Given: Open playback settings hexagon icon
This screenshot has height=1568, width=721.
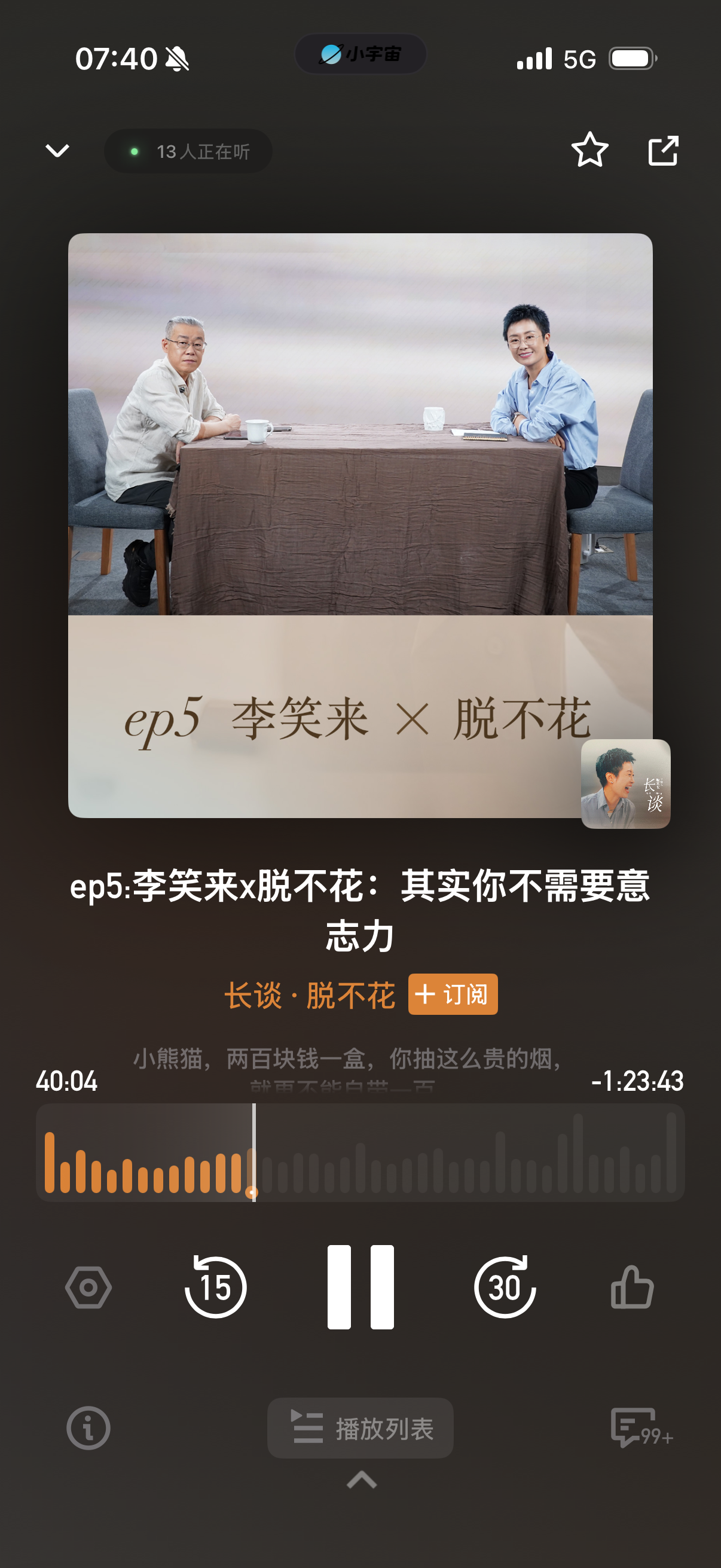Looking at the screenshot, I should click(x=88, y=1287).
